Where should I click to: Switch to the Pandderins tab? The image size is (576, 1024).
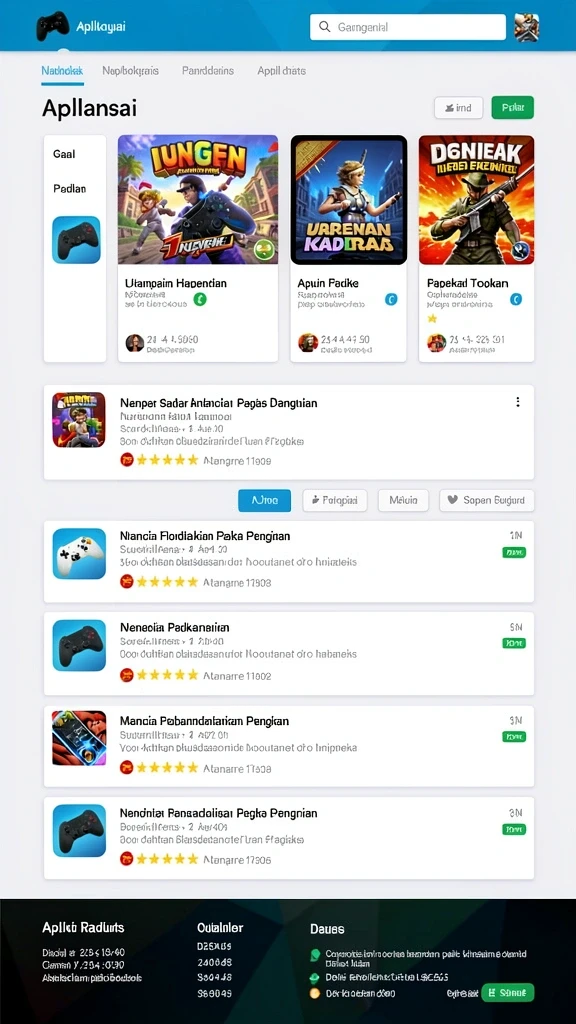click(208, 71)
